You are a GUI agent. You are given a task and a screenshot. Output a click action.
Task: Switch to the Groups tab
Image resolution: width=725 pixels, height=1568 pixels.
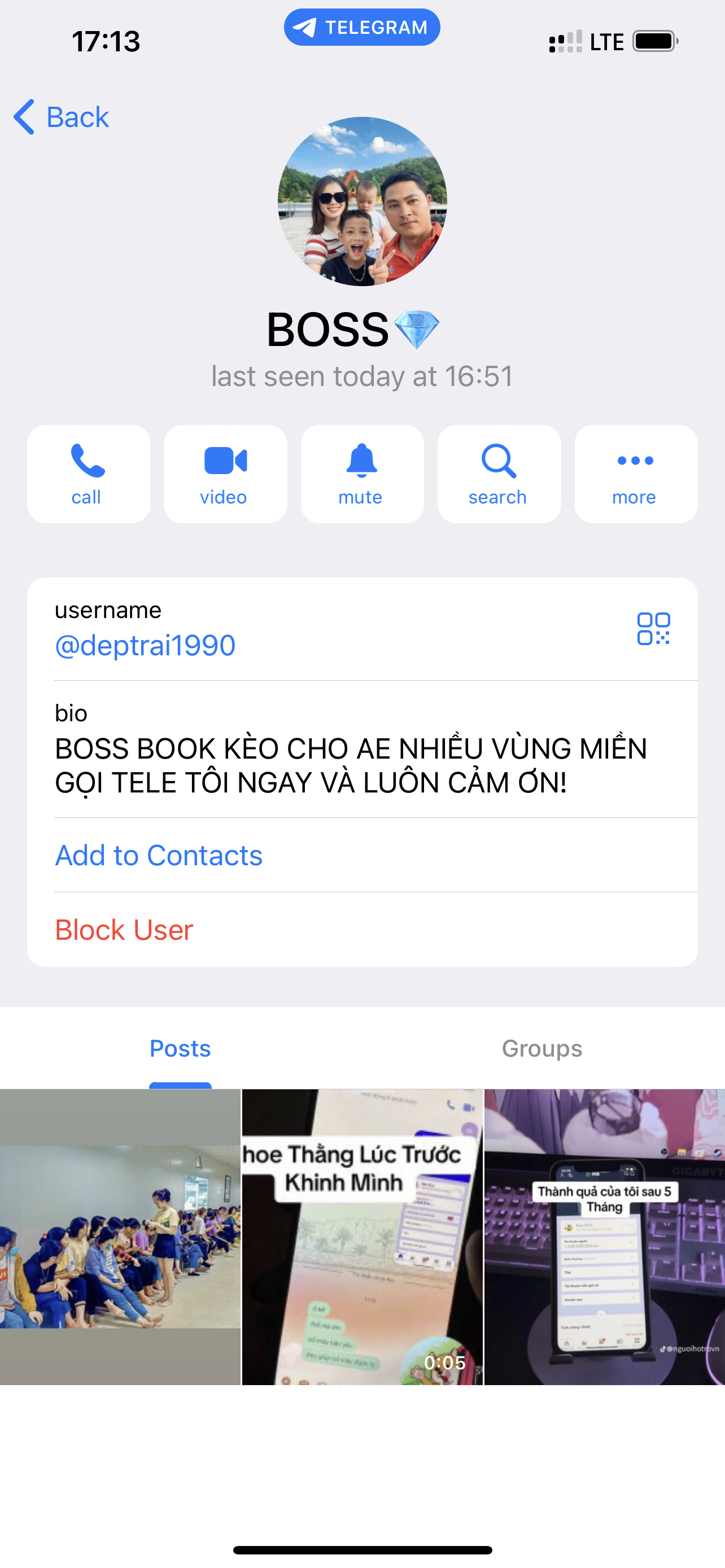pos(541,1049)
